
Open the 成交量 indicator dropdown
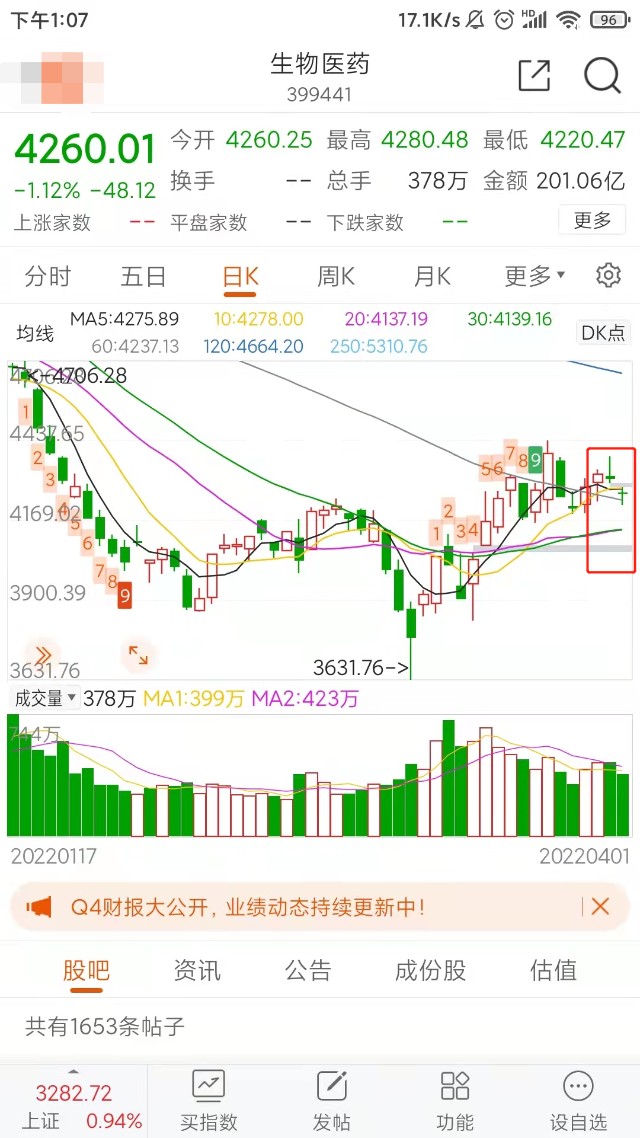[45, 699]
